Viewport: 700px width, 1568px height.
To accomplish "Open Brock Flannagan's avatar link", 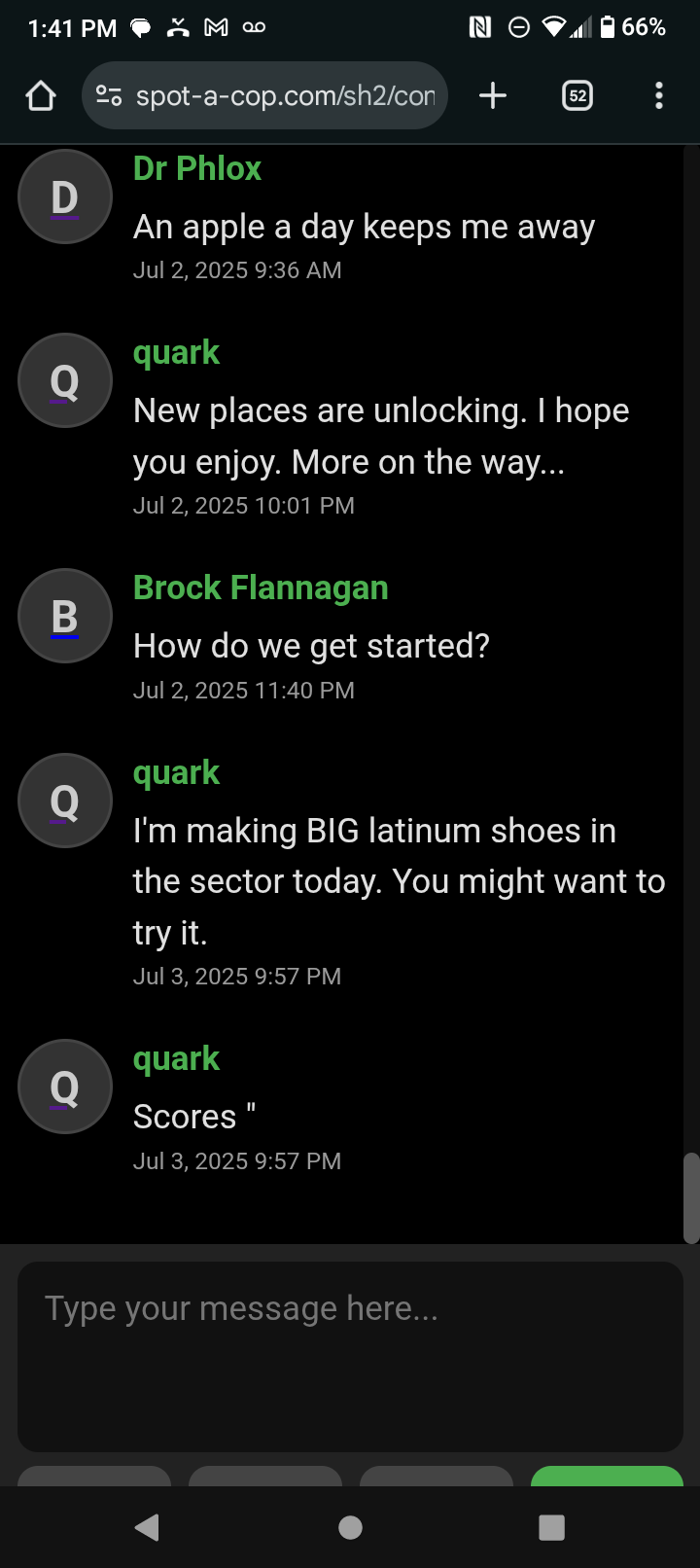I will click(x=65, y=617).
